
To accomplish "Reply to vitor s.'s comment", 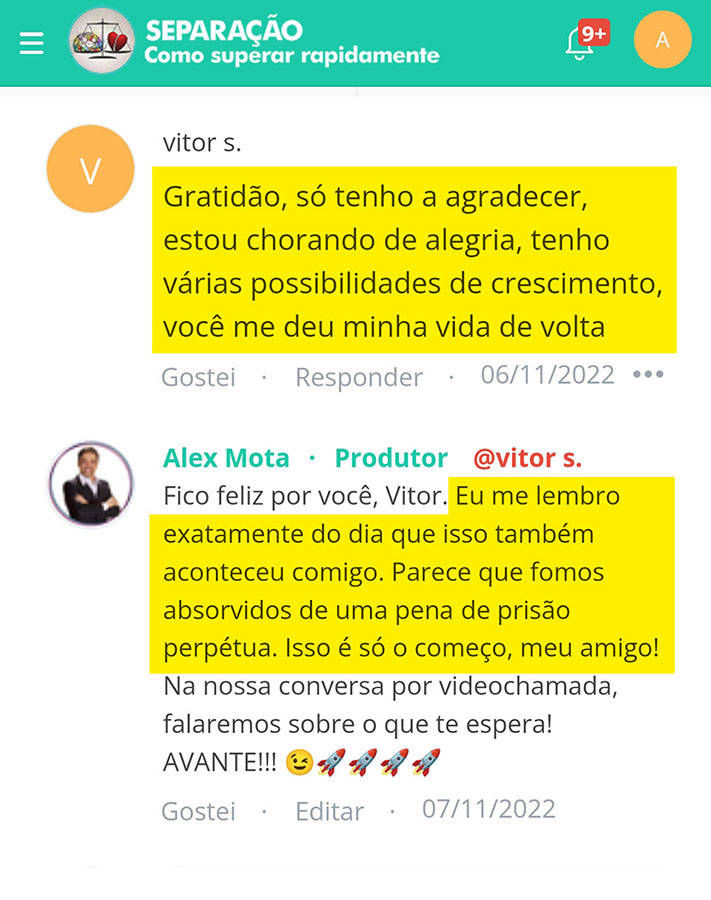I will pos(358,377).
